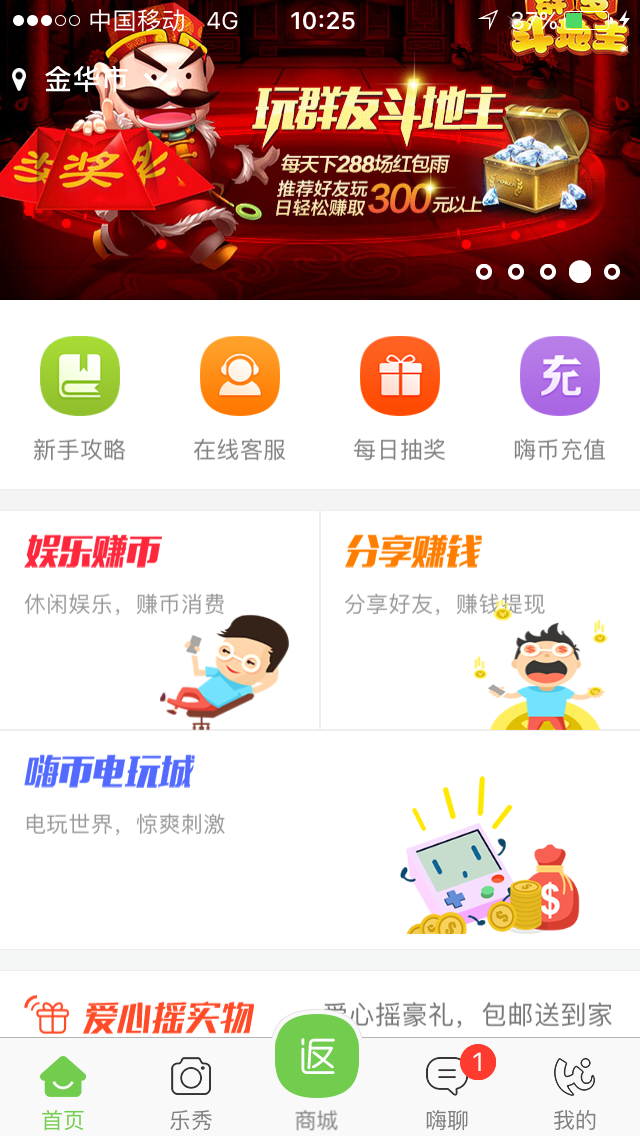Open the 分享赚钱 card
Screen dimensions: 640x1136
(x=480, y=620)
